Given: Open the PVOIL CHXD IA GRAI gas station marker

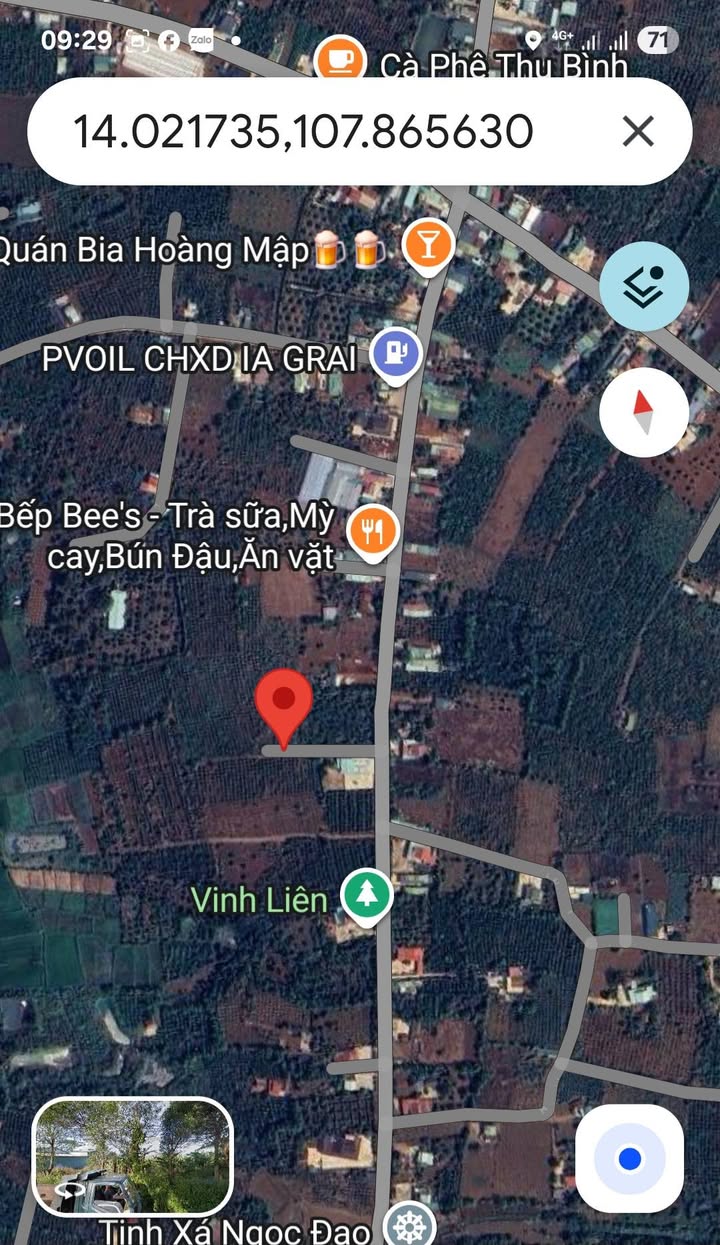Looking at the screenshot, I should [x=397, y=353].
